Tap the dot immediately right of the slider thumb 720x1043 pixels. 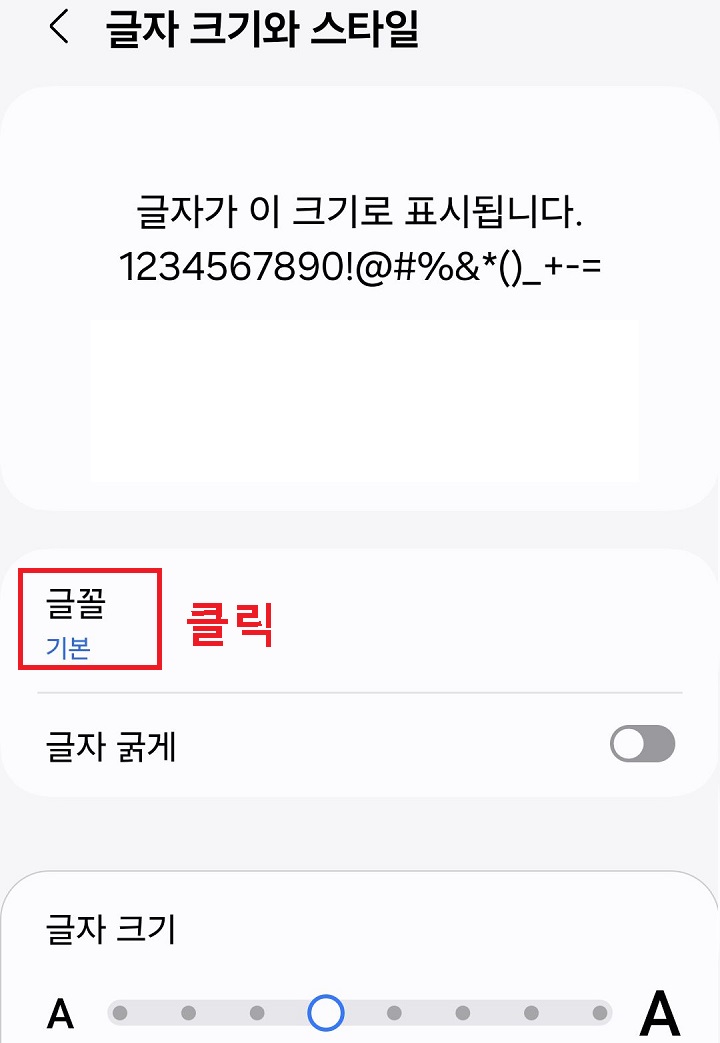pos(393,1013)
